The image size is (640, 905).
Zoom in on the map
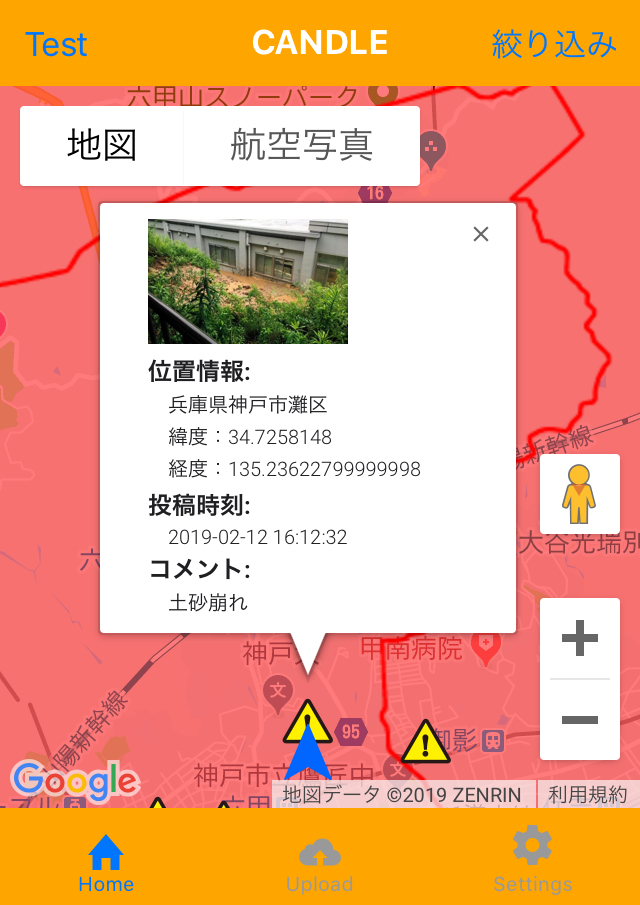pyautogui.click(x=580, y=638)
